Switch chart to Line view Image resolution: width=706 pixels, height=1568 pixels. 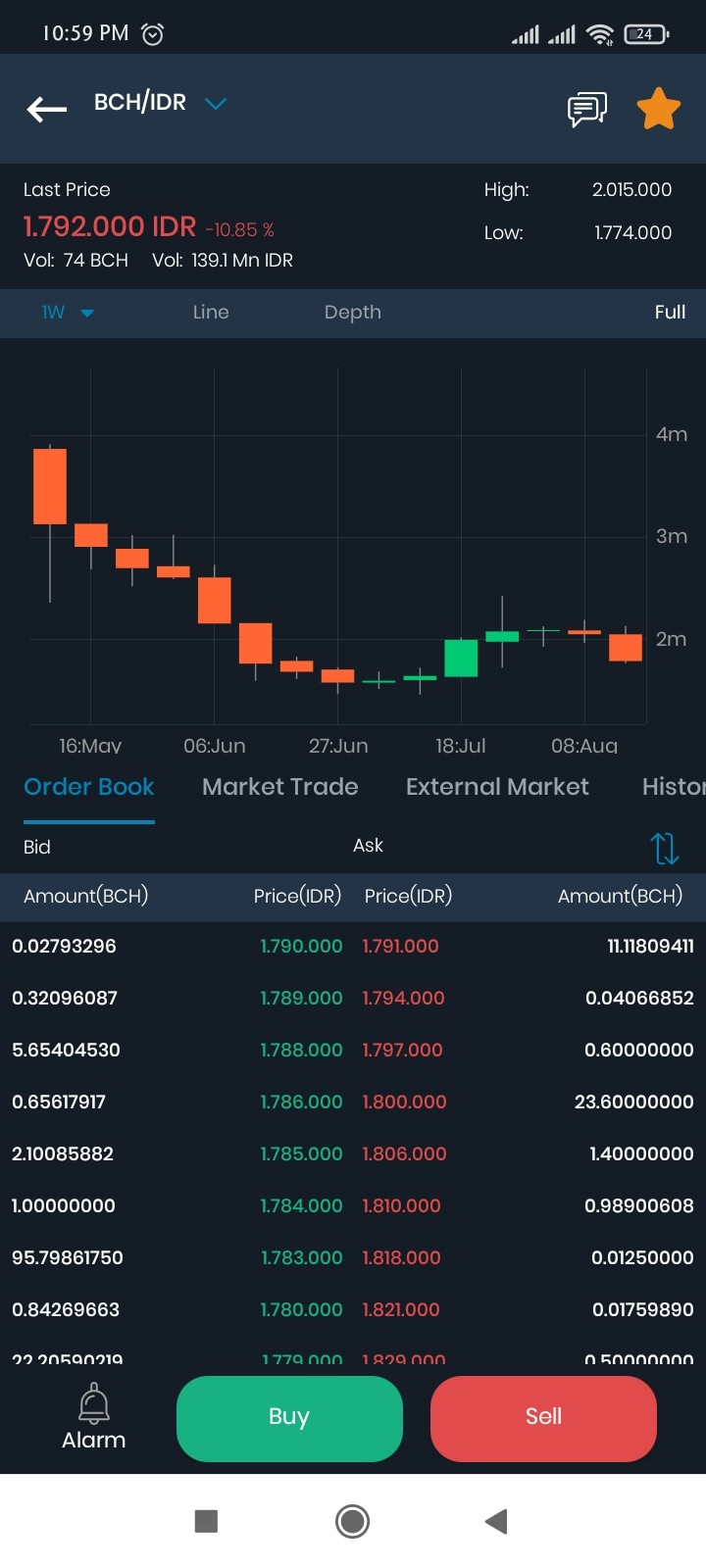(211, 313)
